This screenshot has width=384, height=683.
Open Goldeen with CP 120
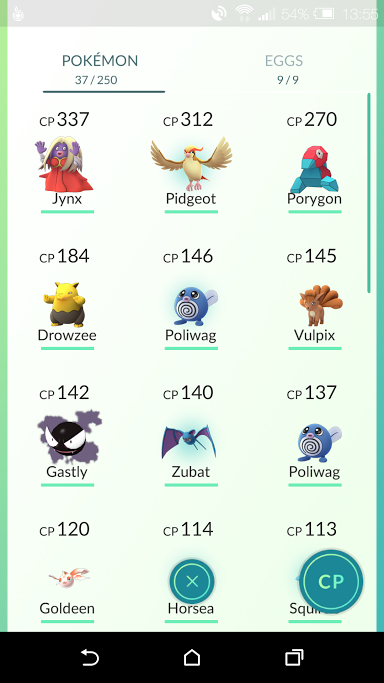[x=67, y=572]
